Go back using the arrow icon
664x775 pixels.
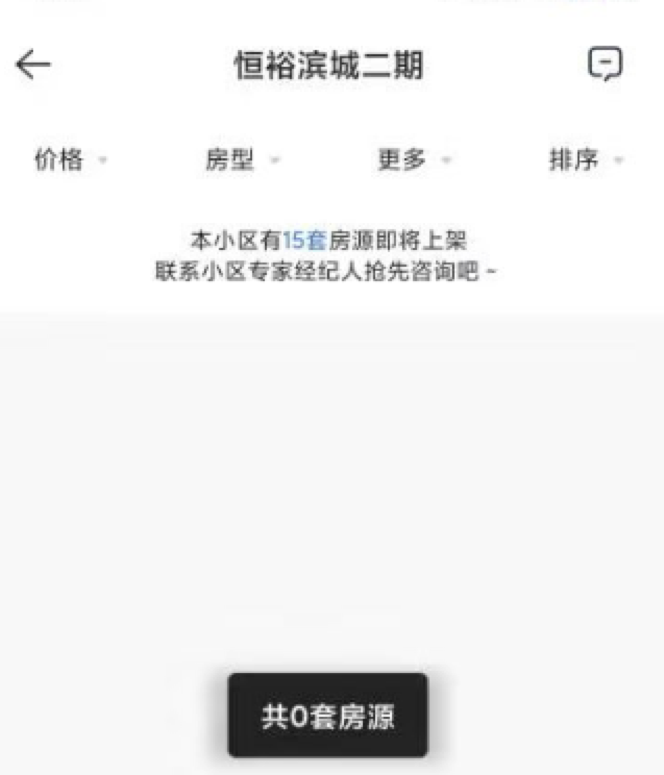click(32, 65)
